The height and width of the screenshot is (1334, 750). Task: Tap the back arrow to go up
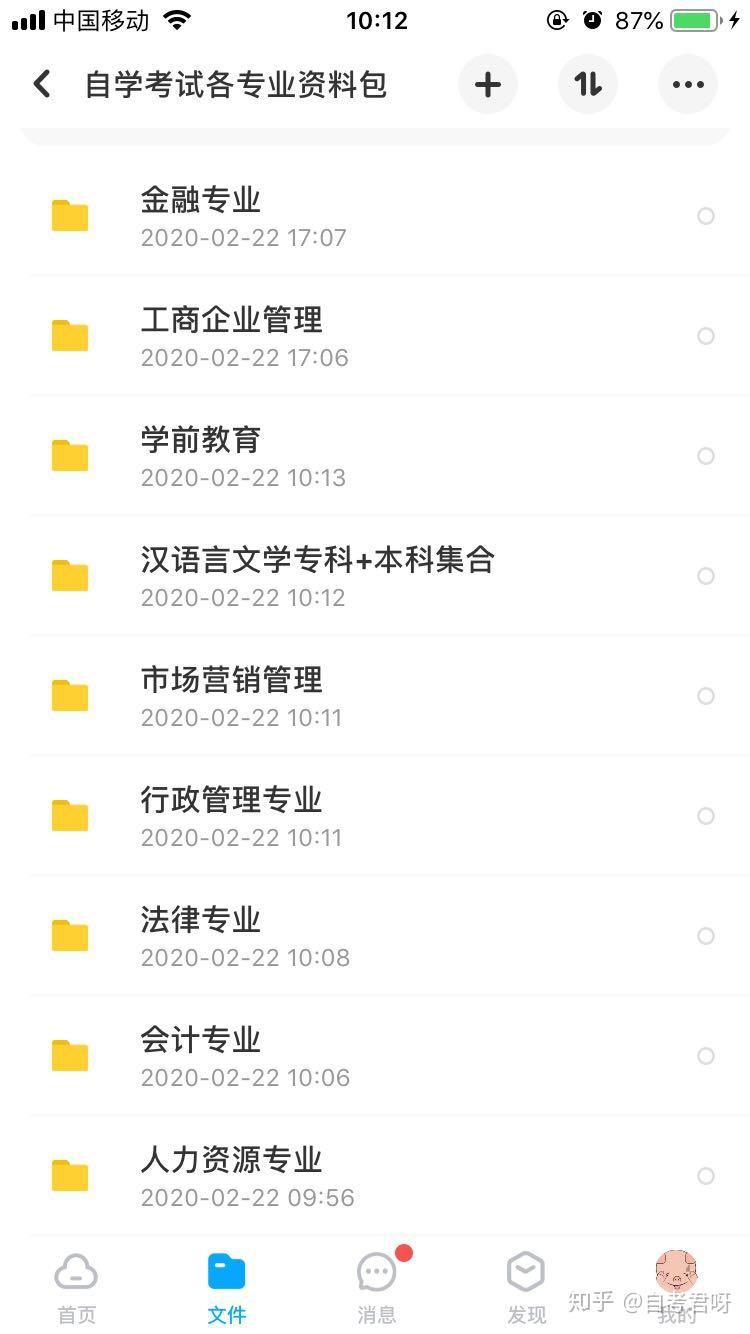pyautogui.click(x=41, y=84)
